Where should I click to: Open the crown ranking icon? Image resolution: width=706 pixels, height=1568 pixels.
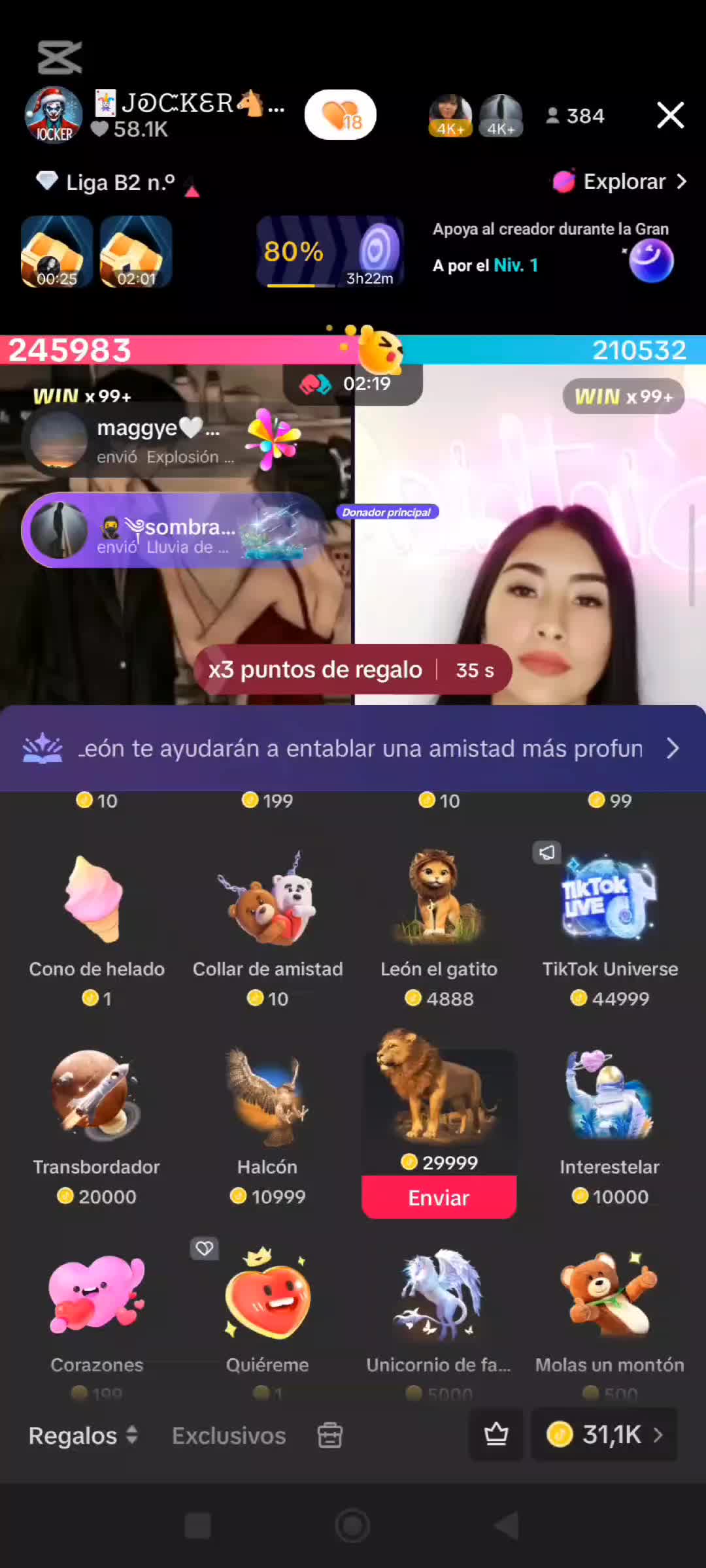[496, 1435]
